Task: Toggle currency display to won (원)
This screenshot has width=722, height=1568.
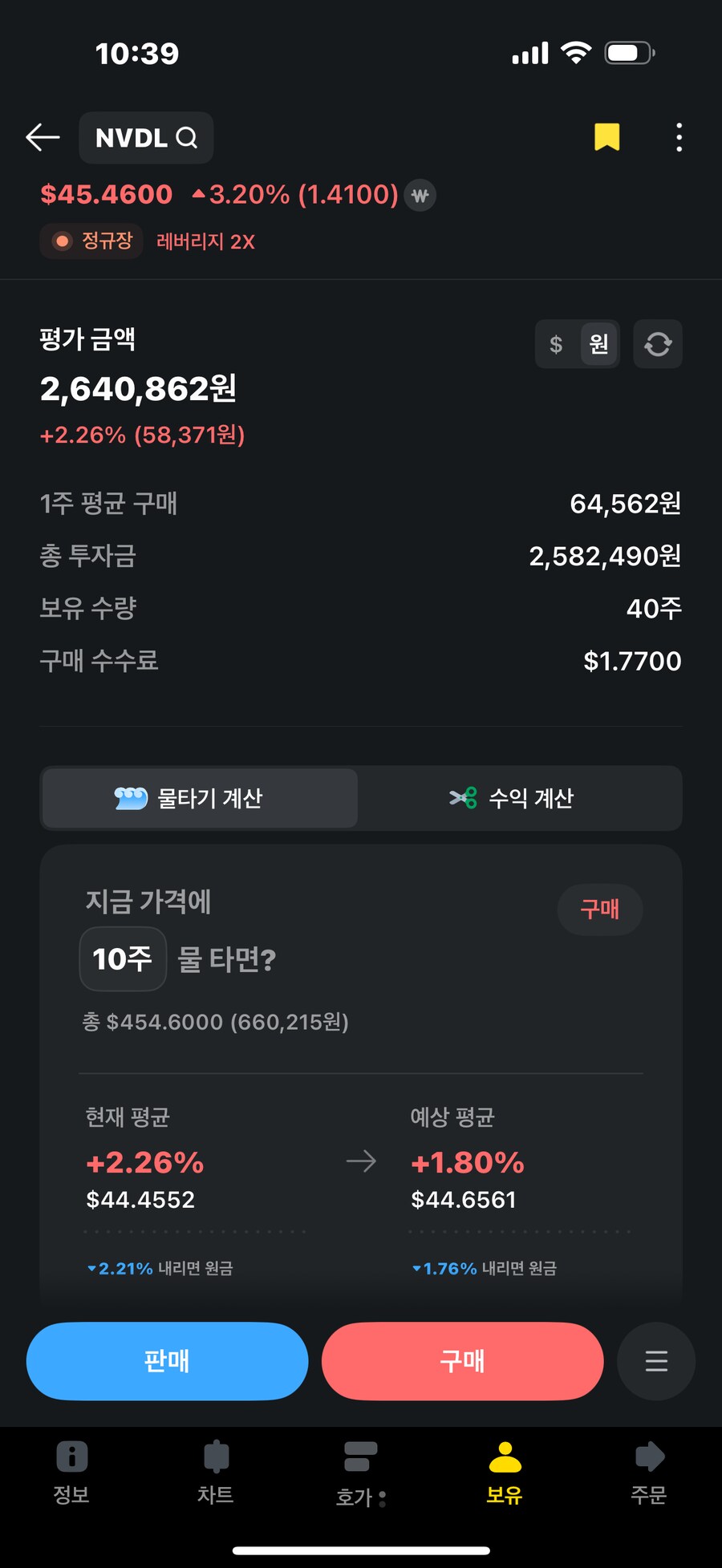Action: (x=597, y=343)
